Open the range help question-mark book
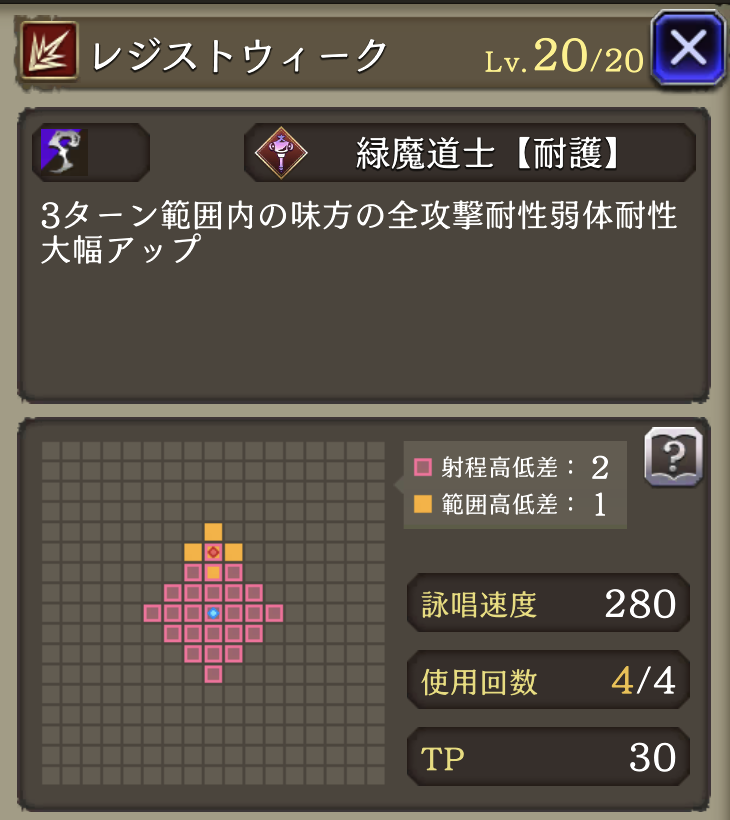This screenshot has height=820, width=730. coord(673,458)
